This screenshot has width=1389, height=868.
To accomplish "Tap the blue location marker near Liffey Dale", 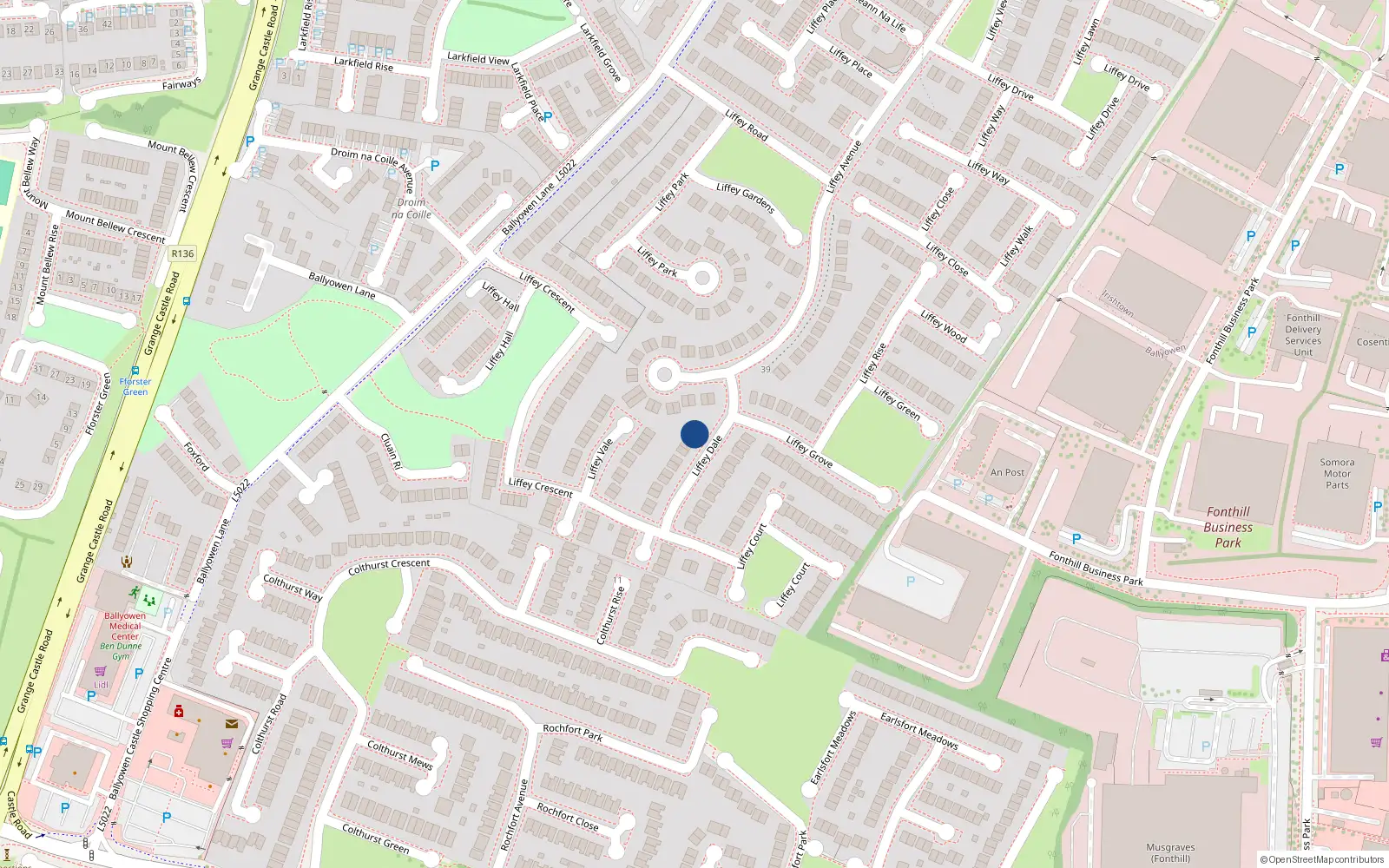I will [x=694, y=434].
